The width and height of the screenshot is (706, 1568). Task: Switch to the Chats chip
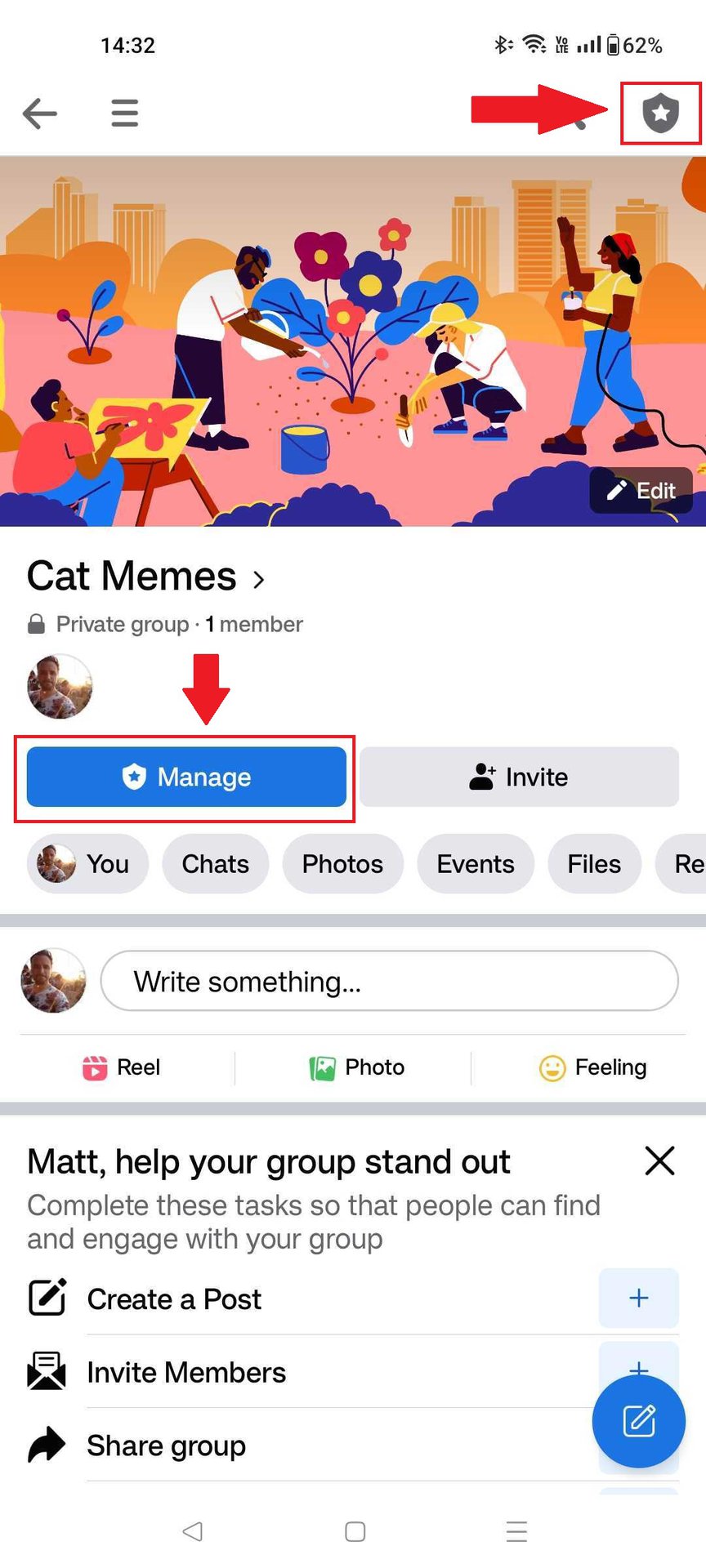coord(215,864)
